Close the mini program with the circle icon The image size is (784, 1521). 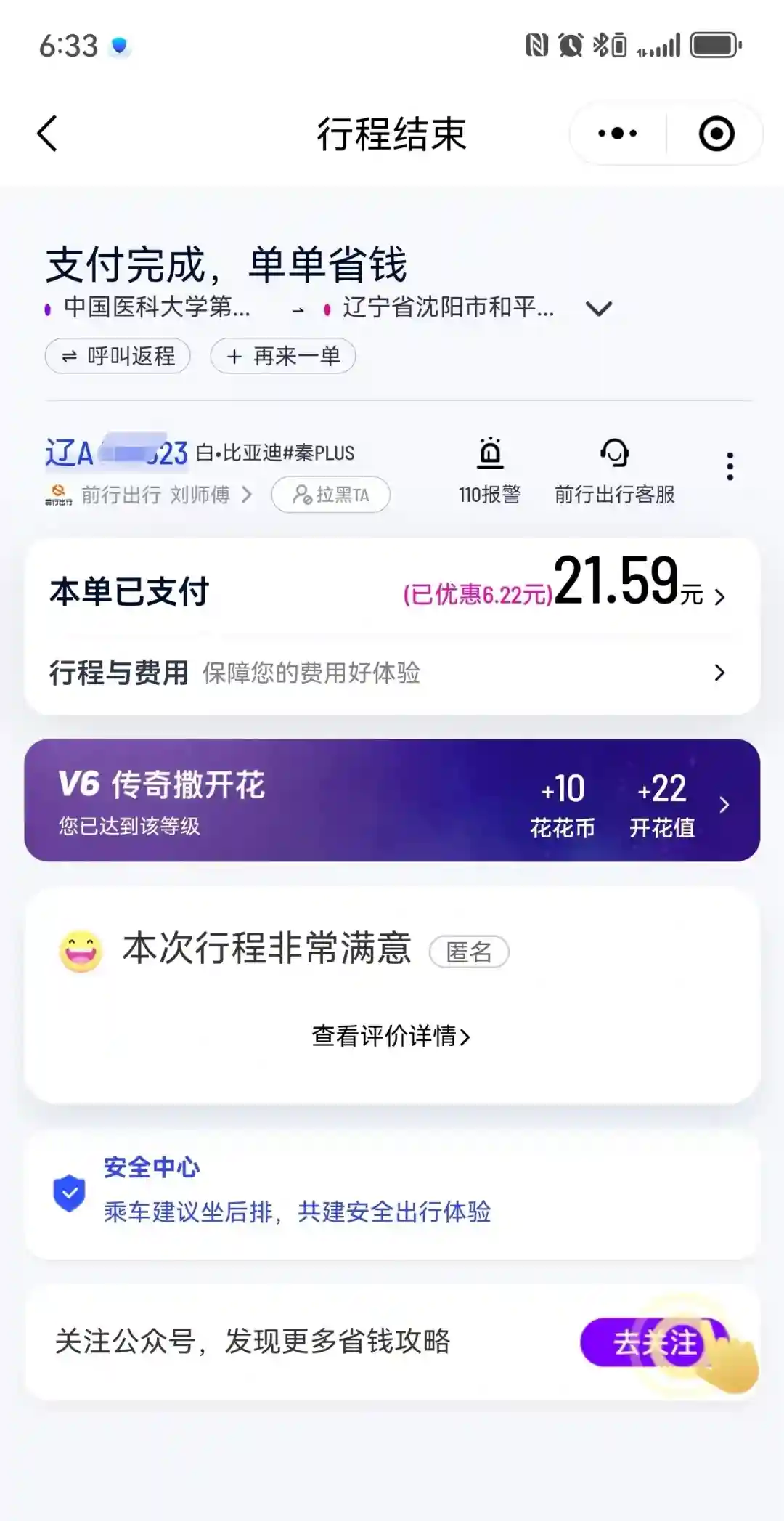click(716, 134)
